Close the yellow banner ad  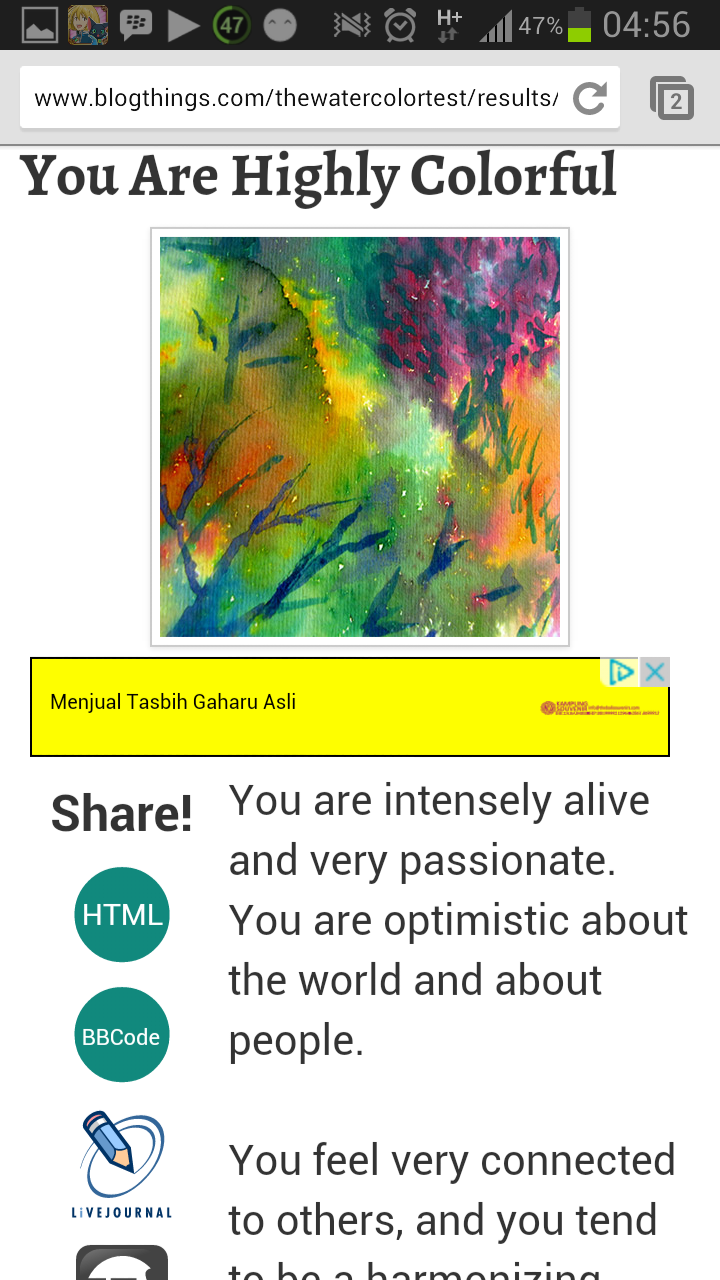coord(655,672)
